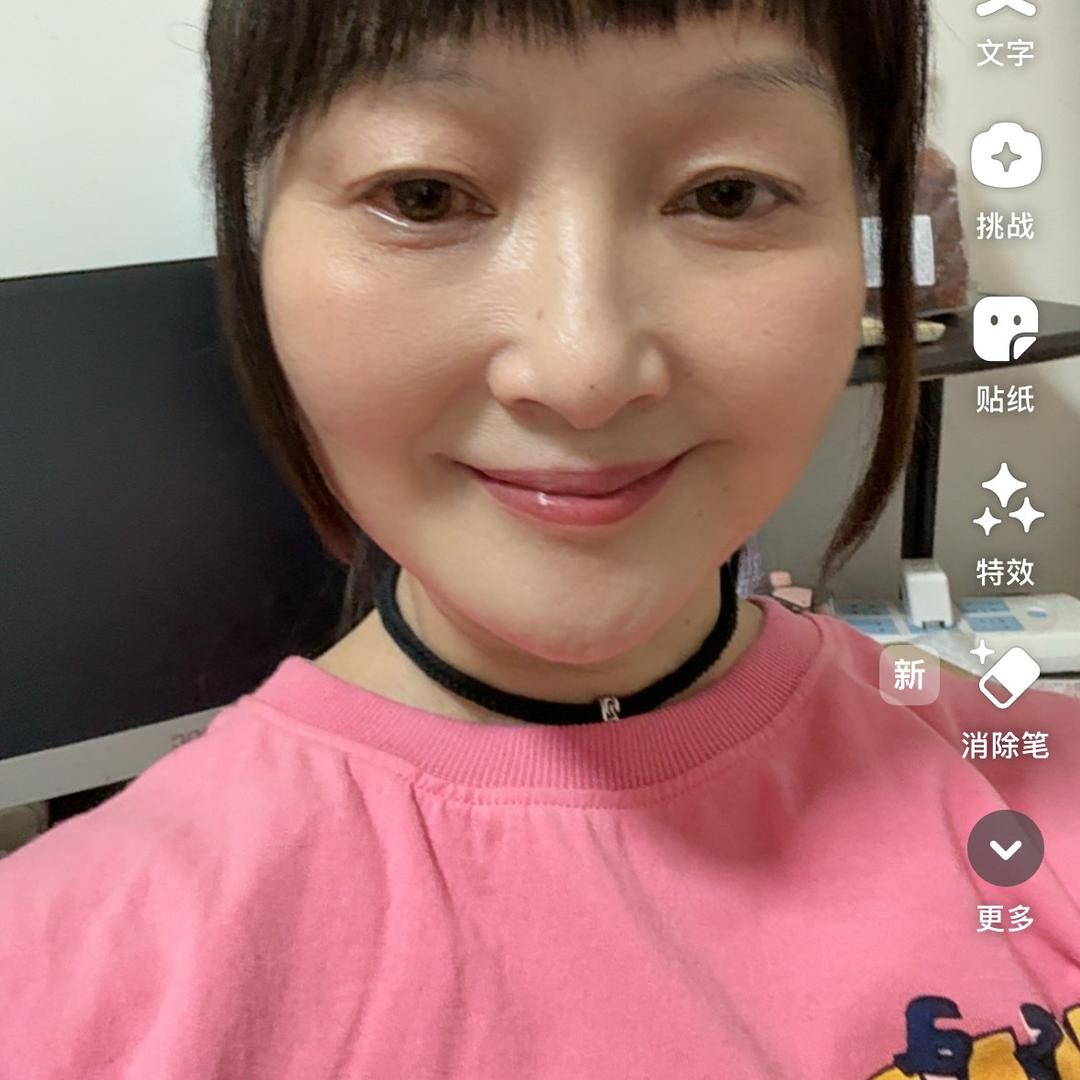The image size is (1080, 1080).
Task: Expand 更多 tools with the chevron
Action: point(1005,849)
